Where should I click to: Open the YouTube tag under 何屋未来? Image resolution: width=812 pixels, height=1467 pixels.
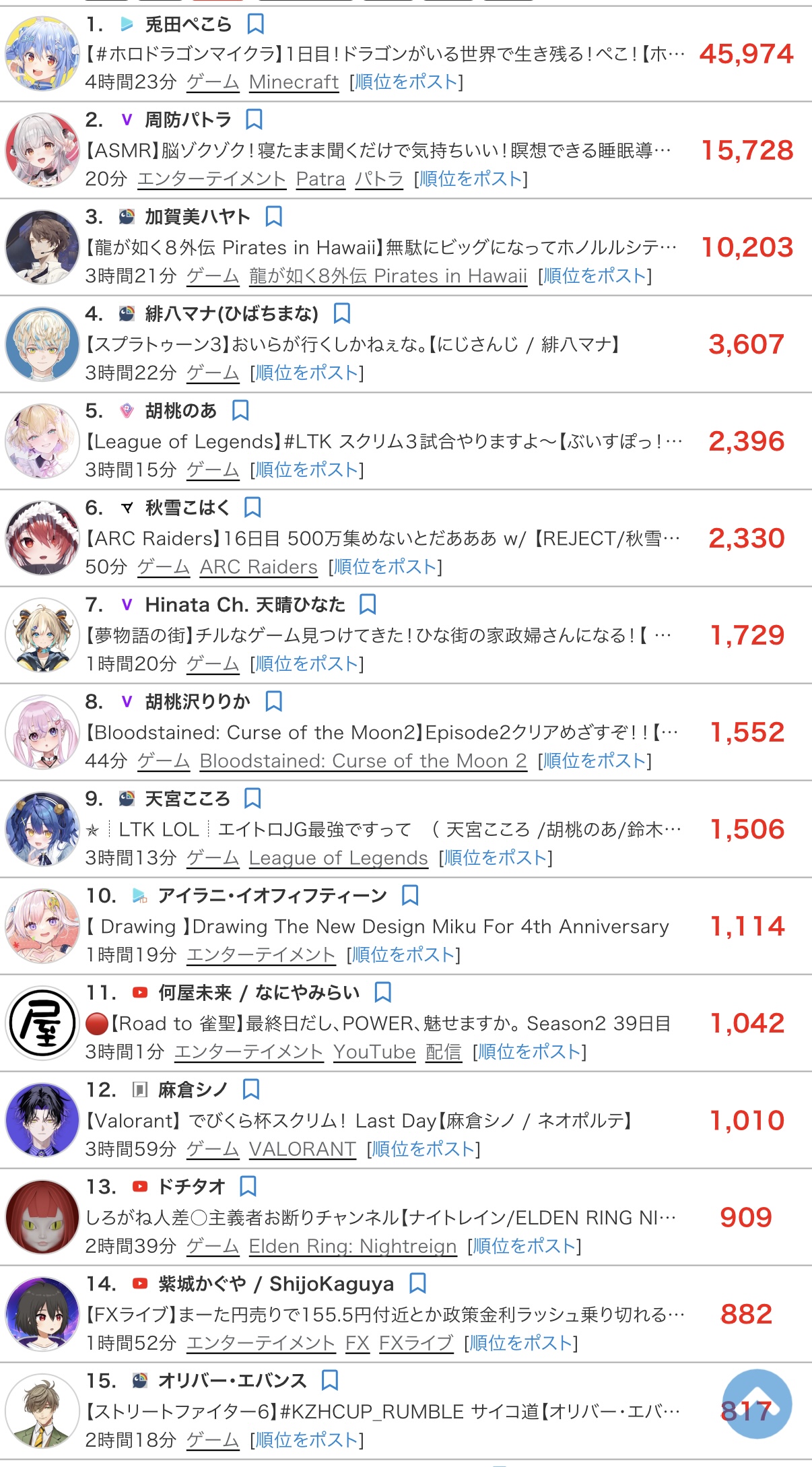coord(374,1052)
